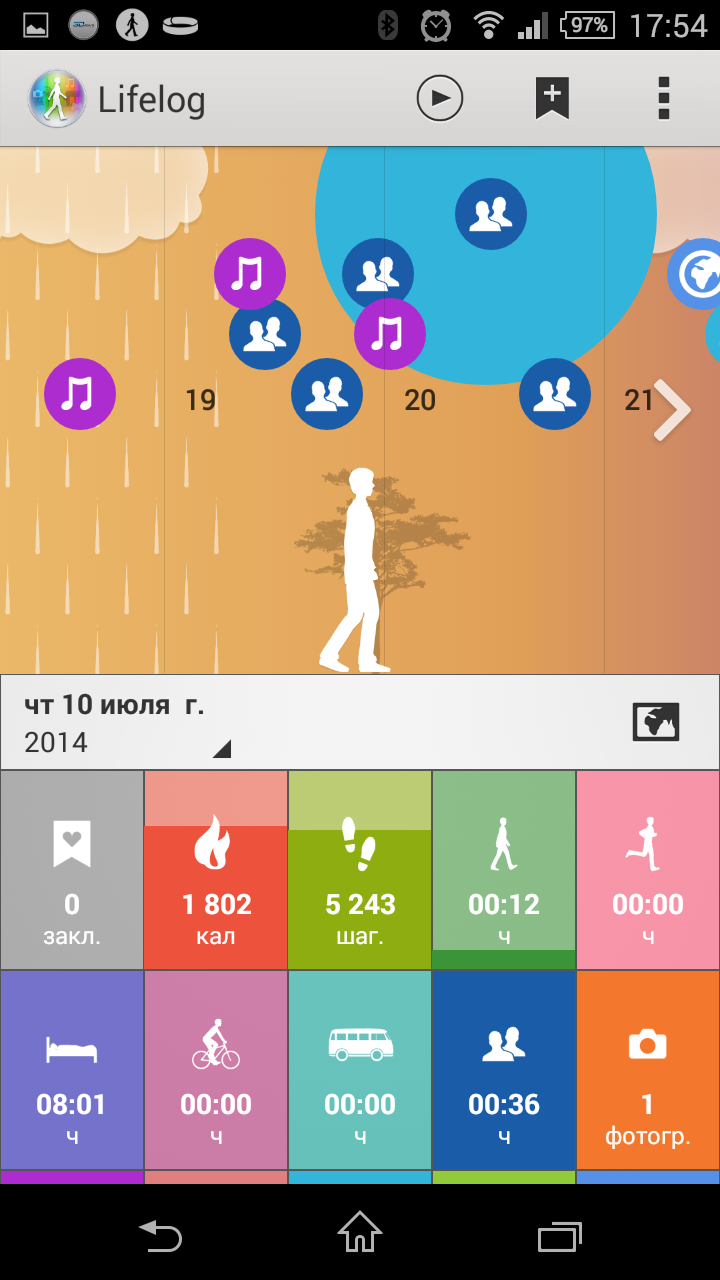This screenshot has width=720, height=1280.
Task: Open the cycling time tile
Action: [216, 1070]
